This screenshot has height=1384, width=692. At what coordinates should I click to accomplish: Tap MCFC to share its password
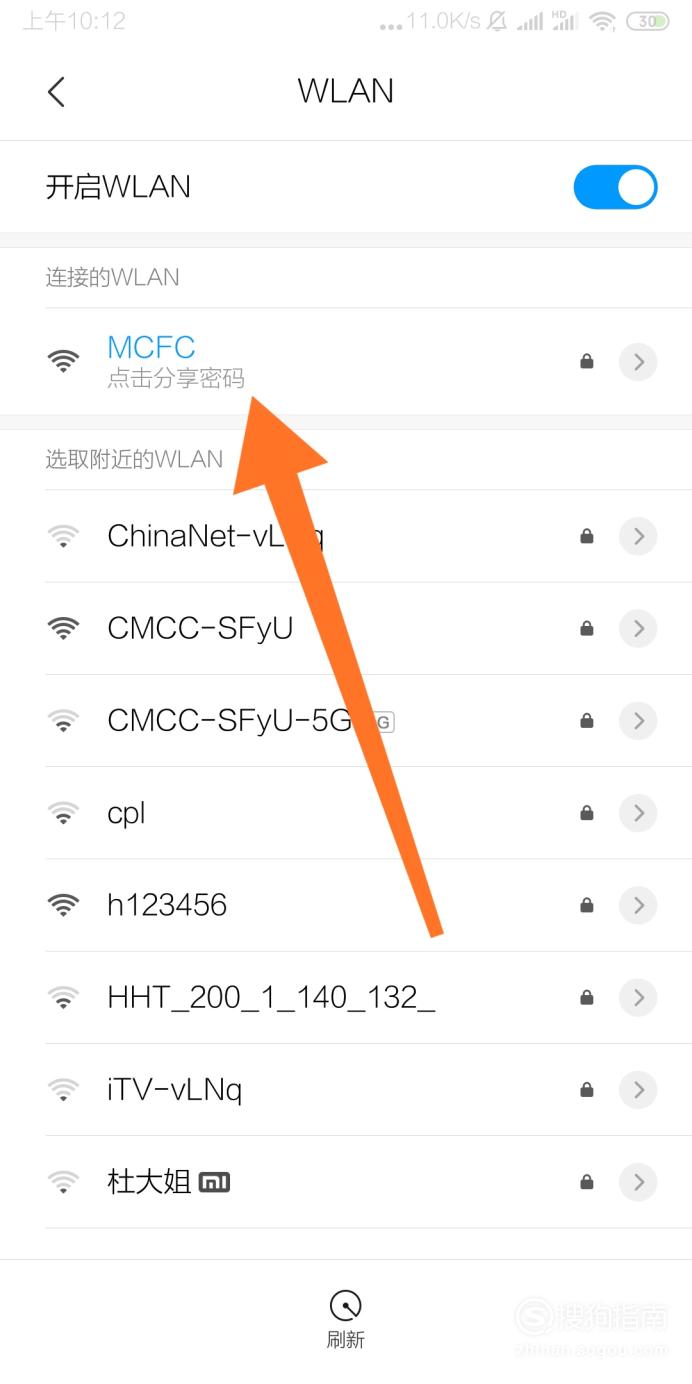coord(346,361)
